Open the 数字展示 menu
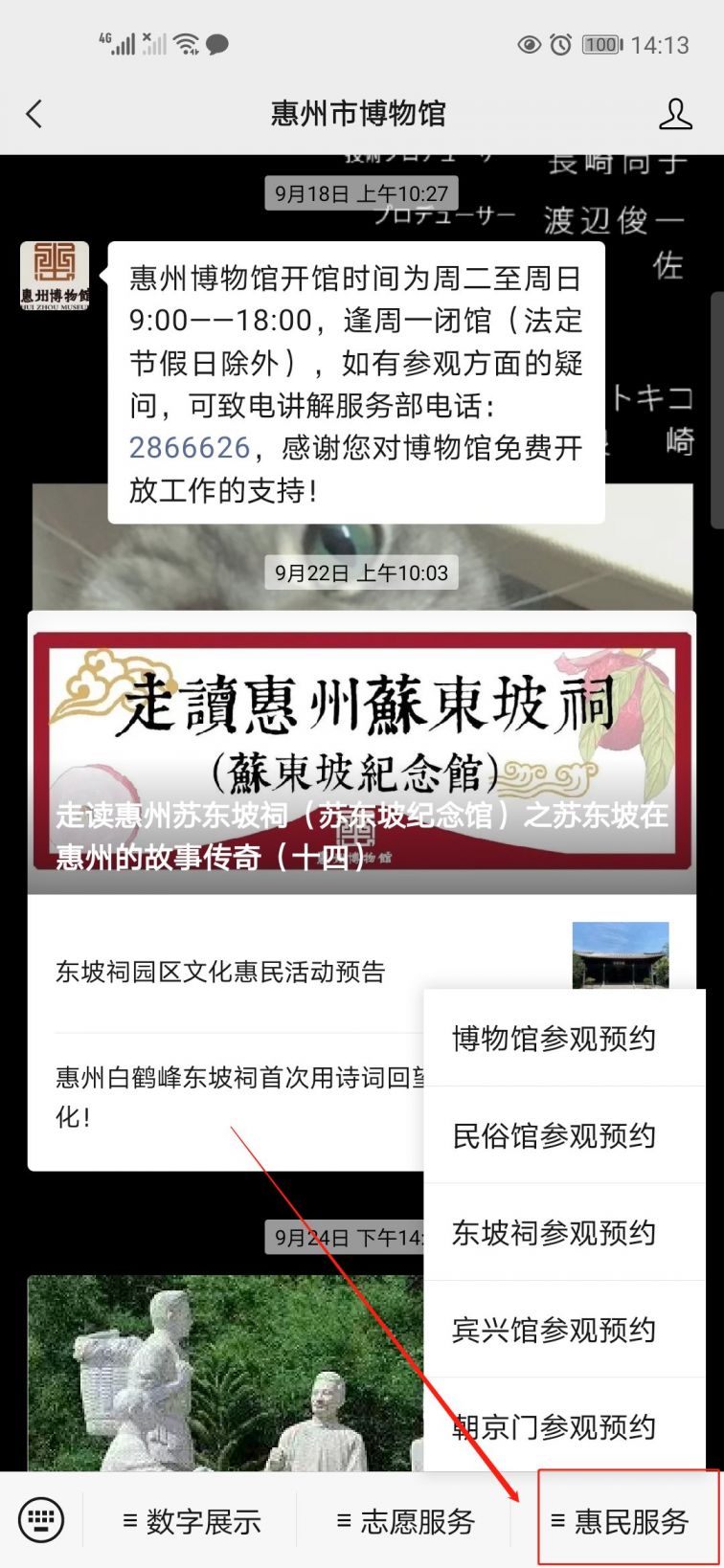This screenshot has height=1568, width=724. [192, 1521]
